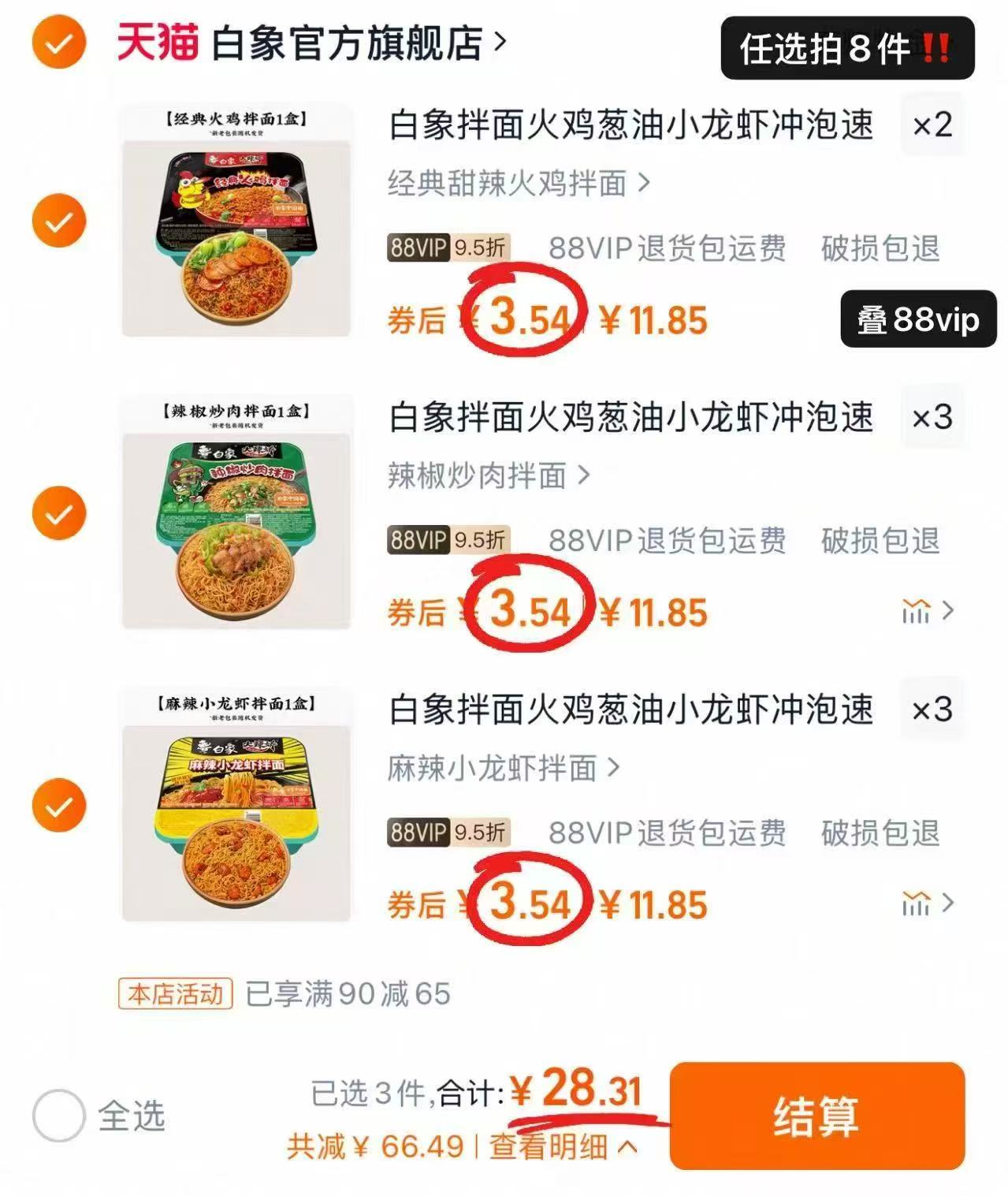The width and height of the screenshot is (1008, 1196).
Task: Click the 88VIP退货包运费 service link
Action: pyautogui.click(x=668, y=247)
